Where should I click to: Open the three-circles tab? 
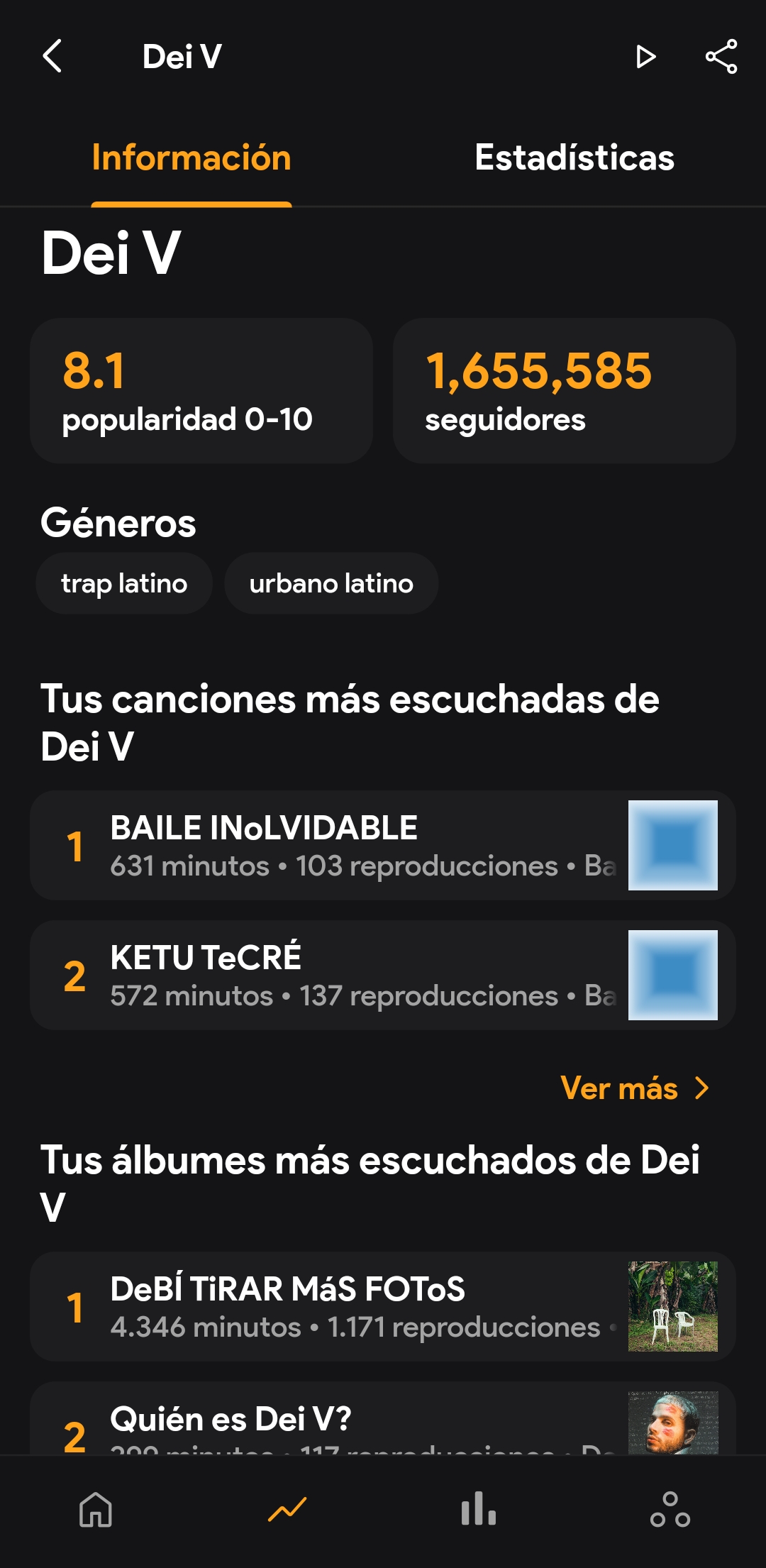click(670, 1509)
